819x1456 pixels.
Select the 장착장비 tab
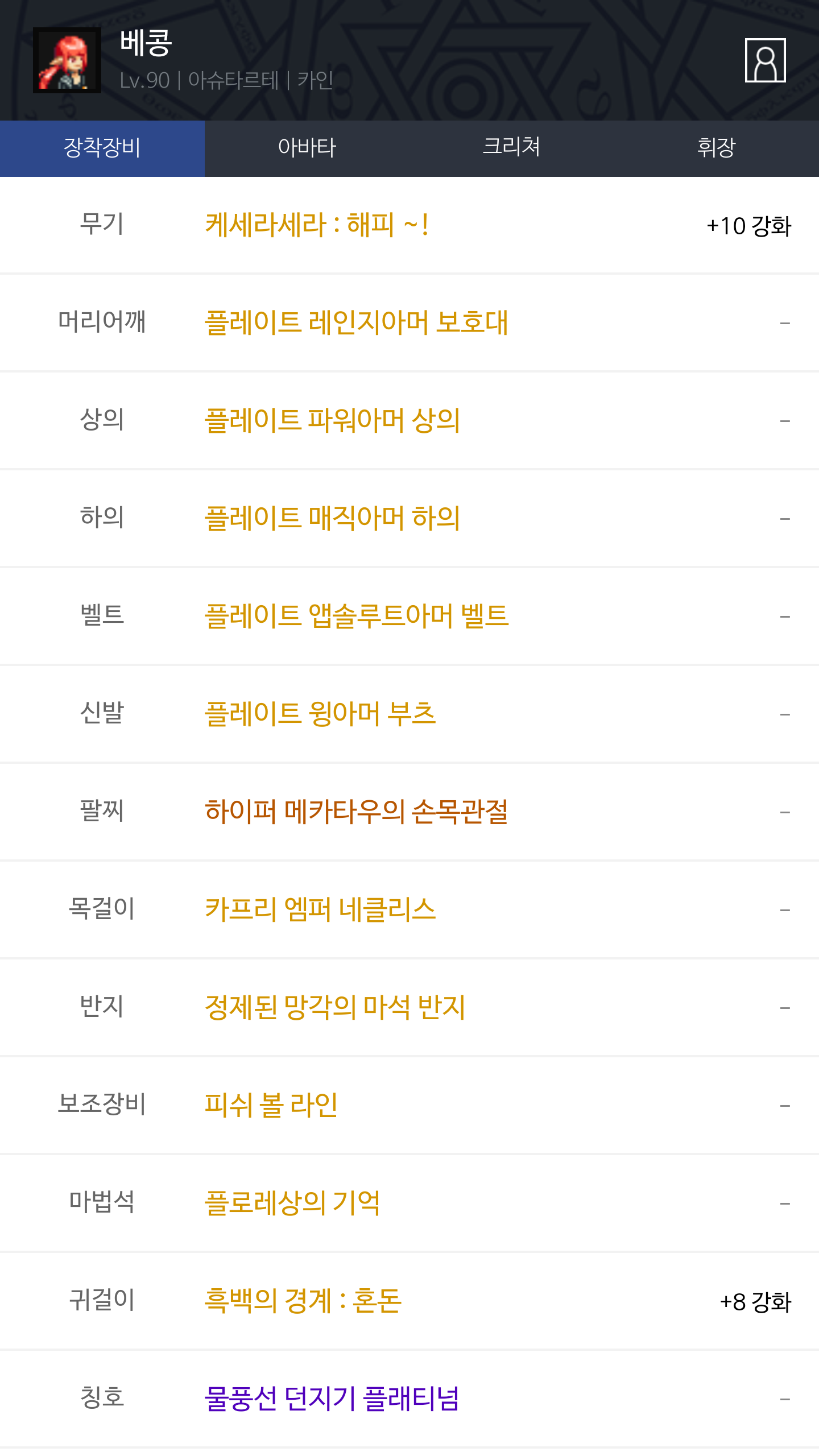pyautogui.click(x=102, y=148)
